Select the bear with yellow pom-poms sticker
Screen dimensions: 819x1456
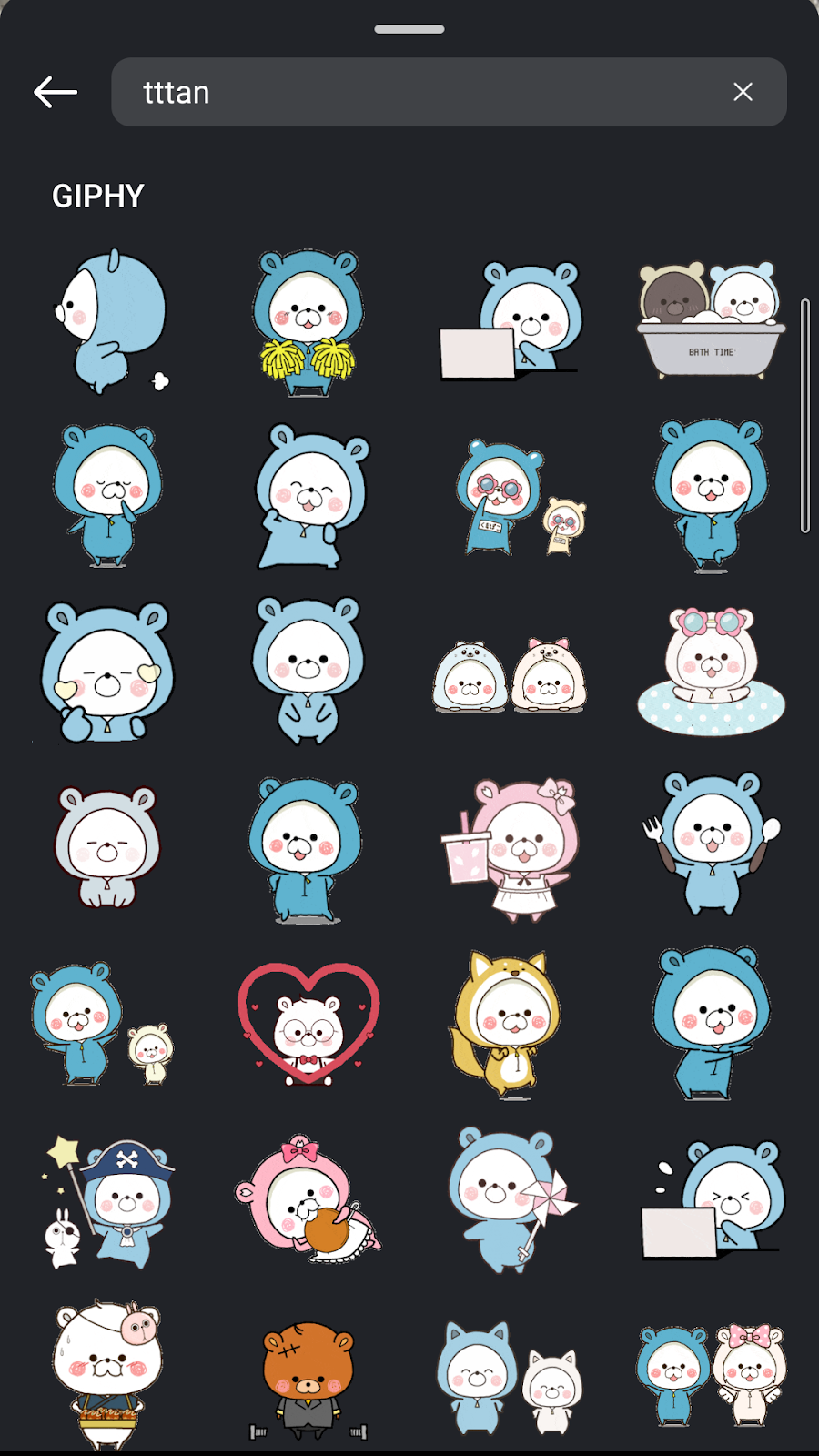coord(308,323)
